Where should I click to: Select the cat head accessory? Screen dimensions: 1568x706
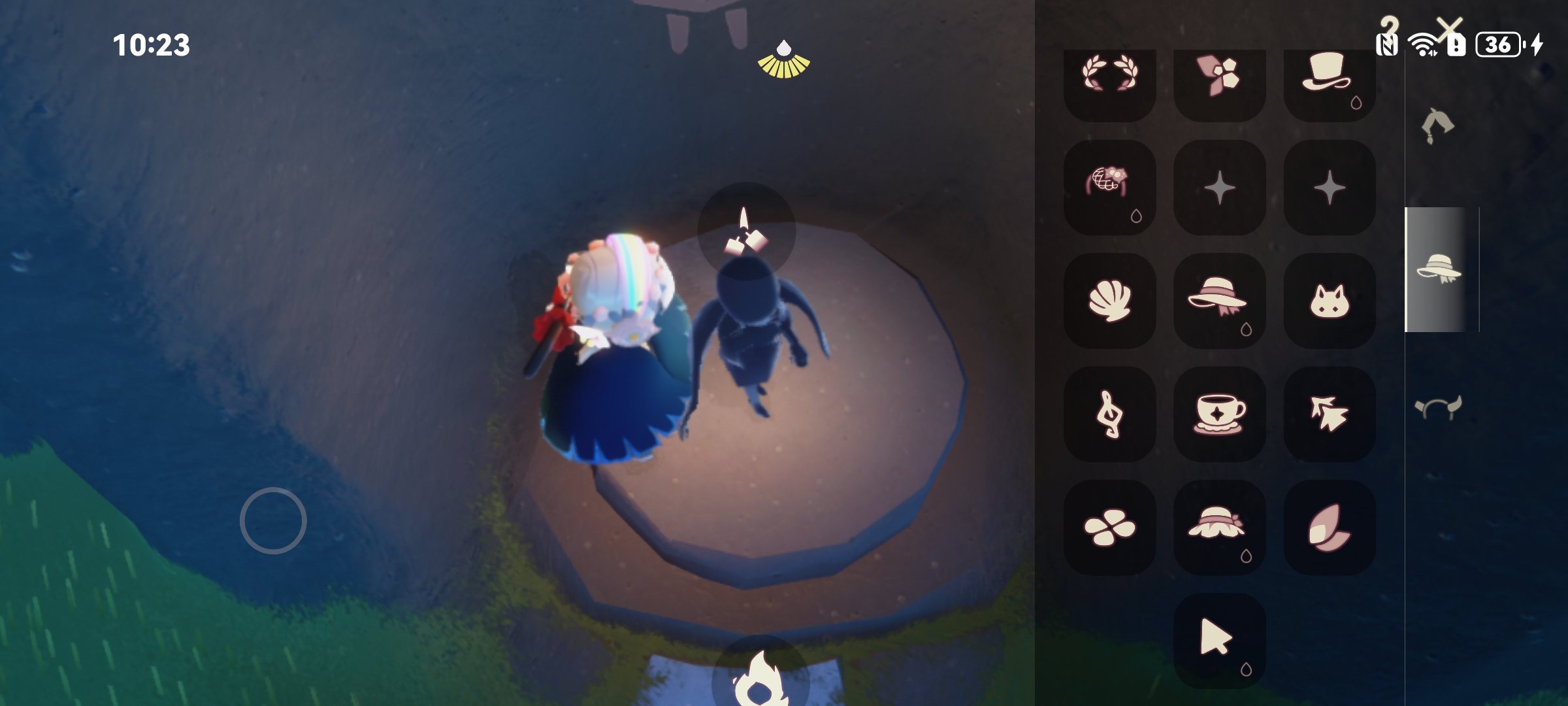click(1329, 301)
